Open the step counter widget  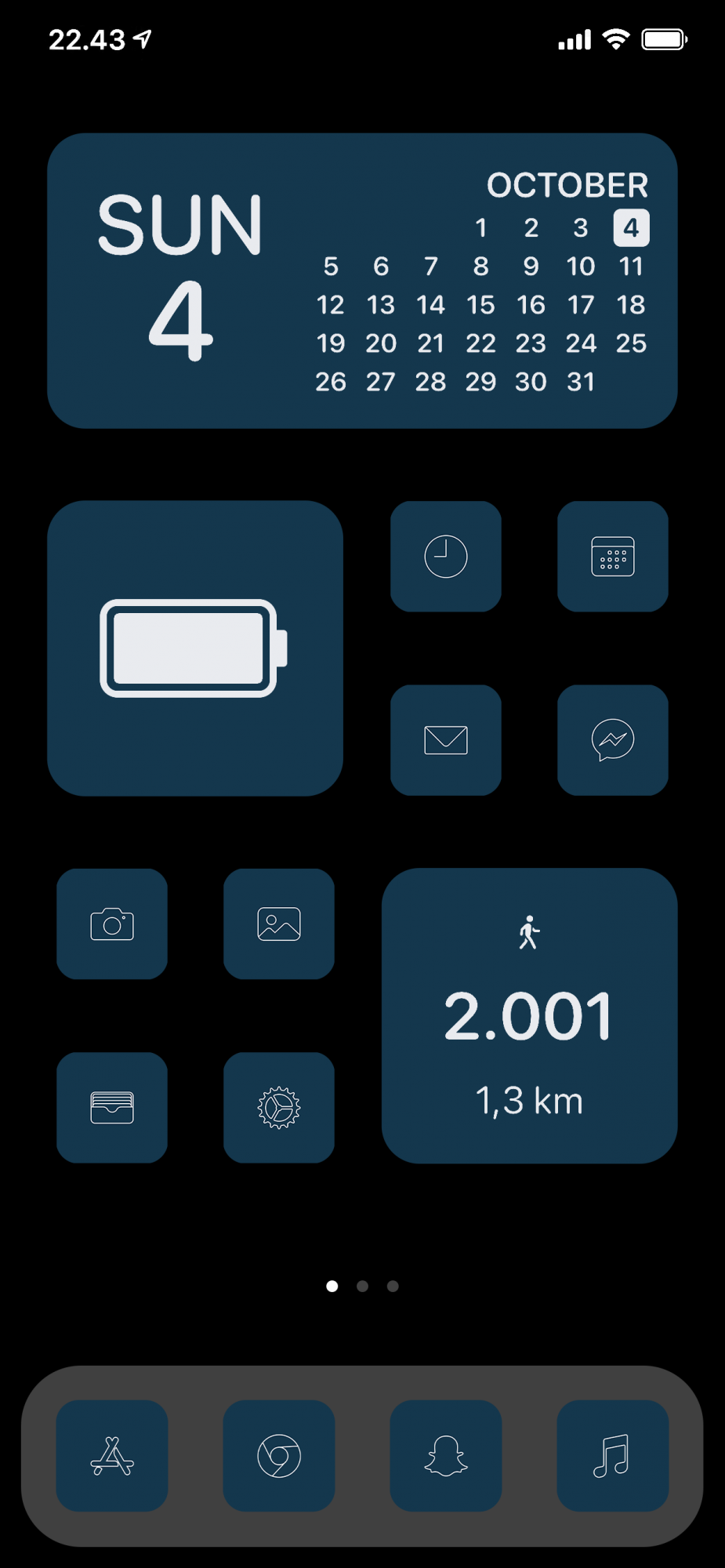529,1015
